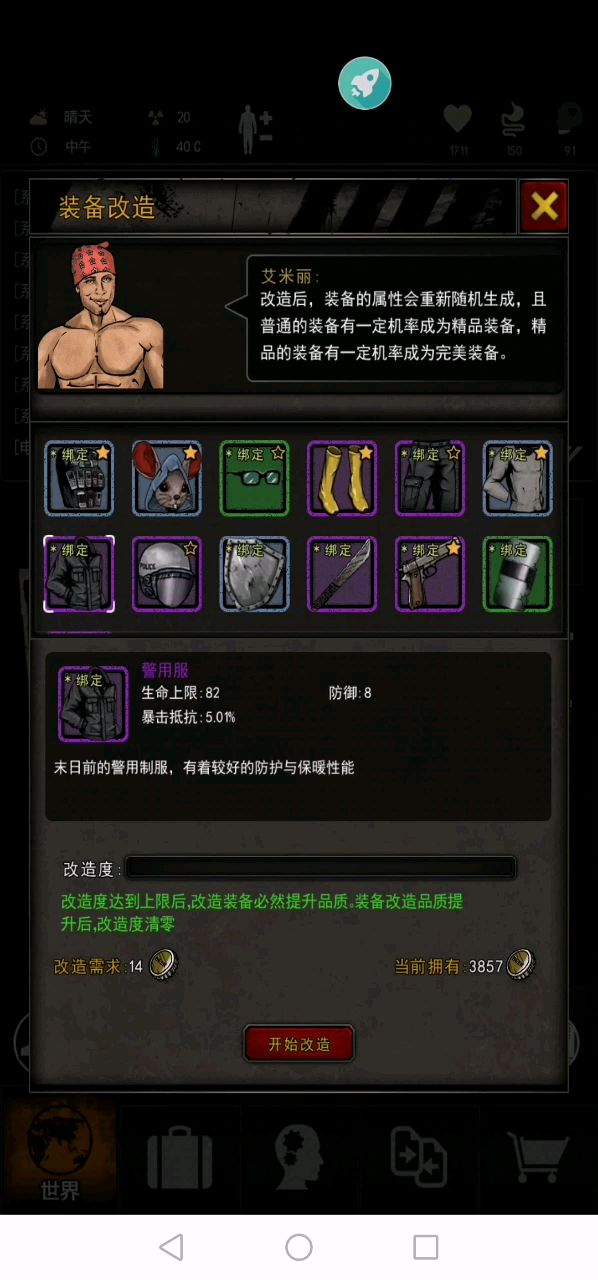
Task: Select the police helmet equipment slot
Action: [x=167, y=574]
